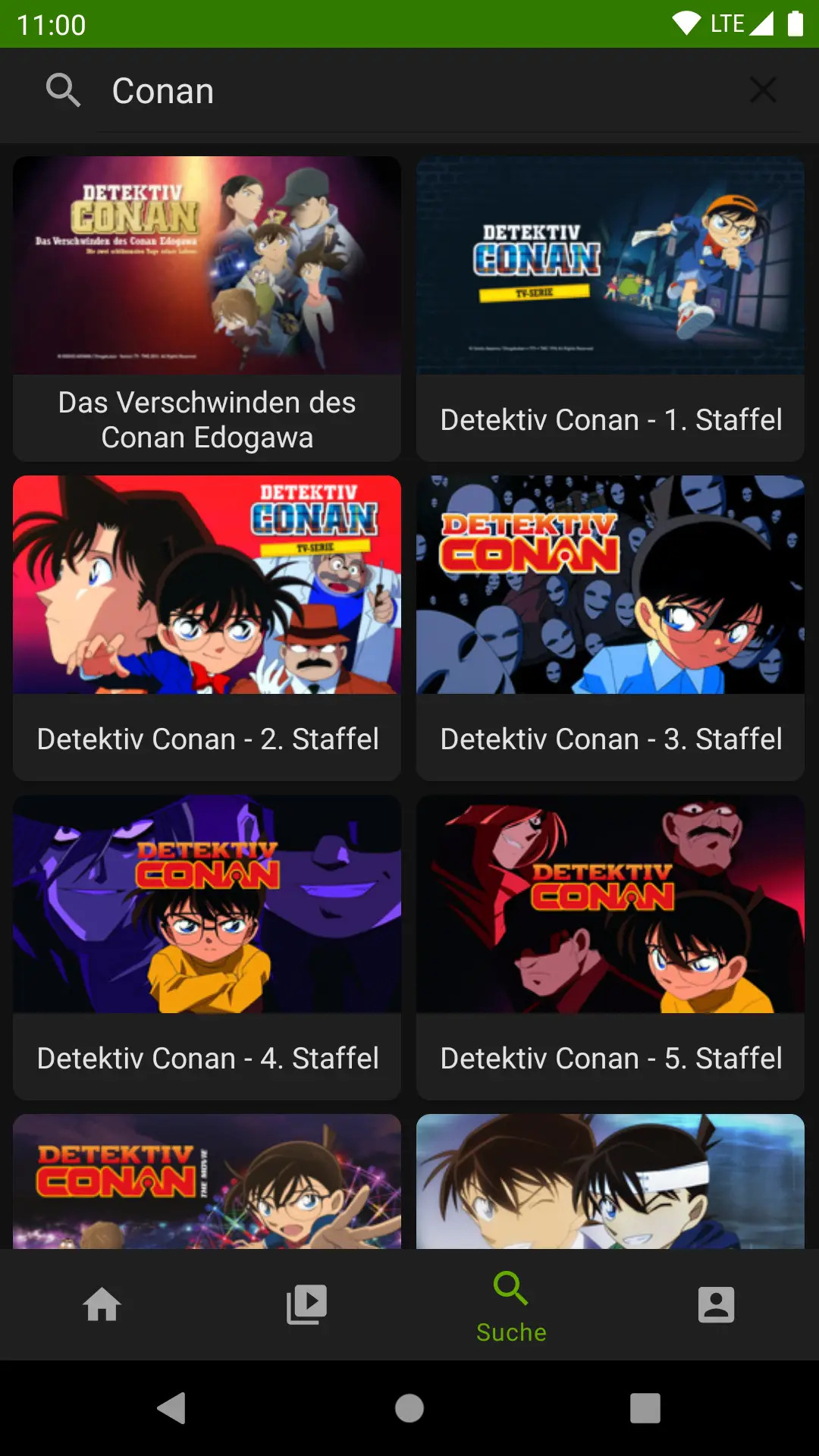Screen dimensions: 819x1456
Task: Select the Suche tab
Action: [512, 1304]
